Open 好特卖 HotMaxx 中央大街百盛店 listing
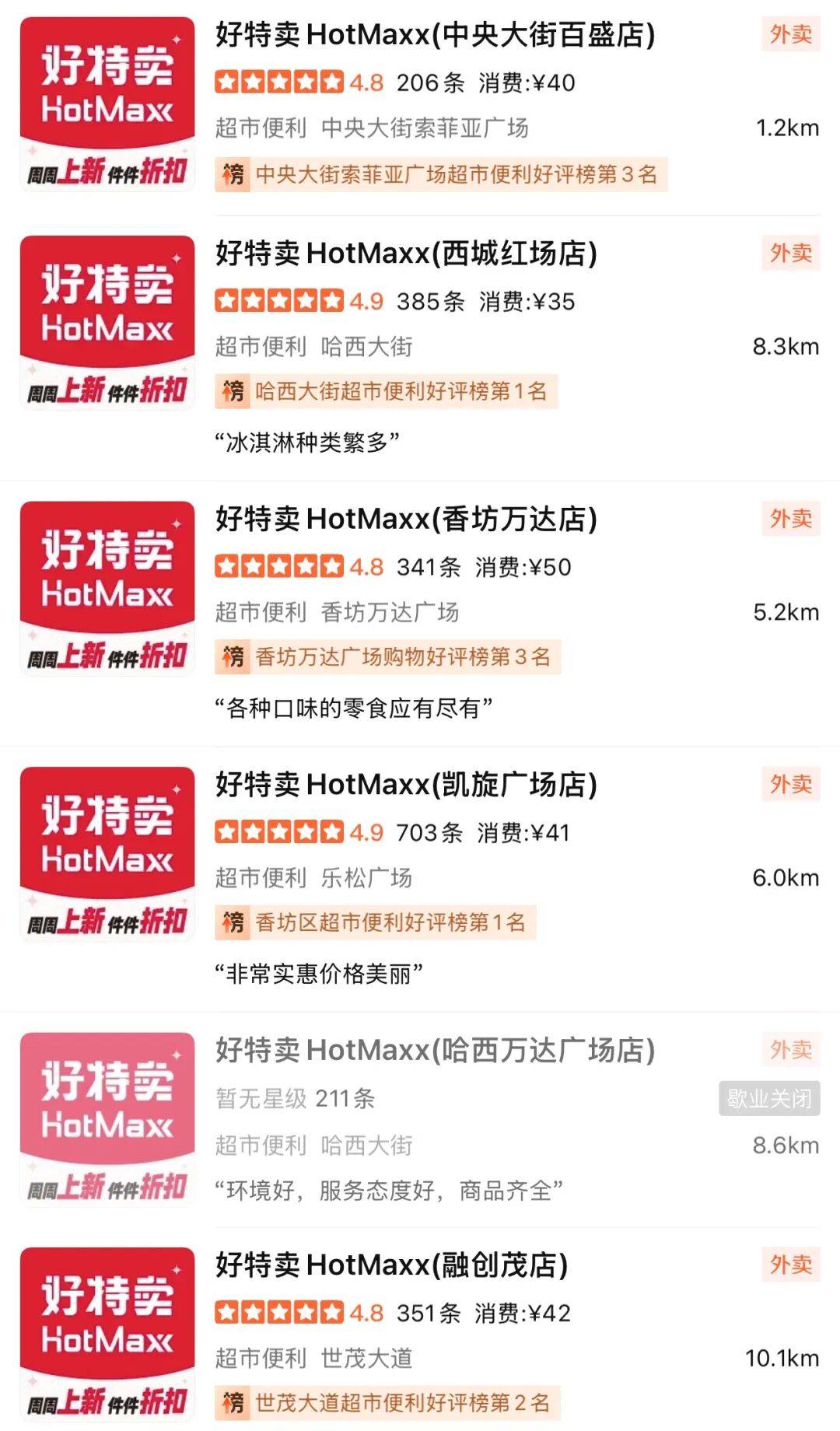The width and height of the screenshot is (840, 1431). click(435, 35)
